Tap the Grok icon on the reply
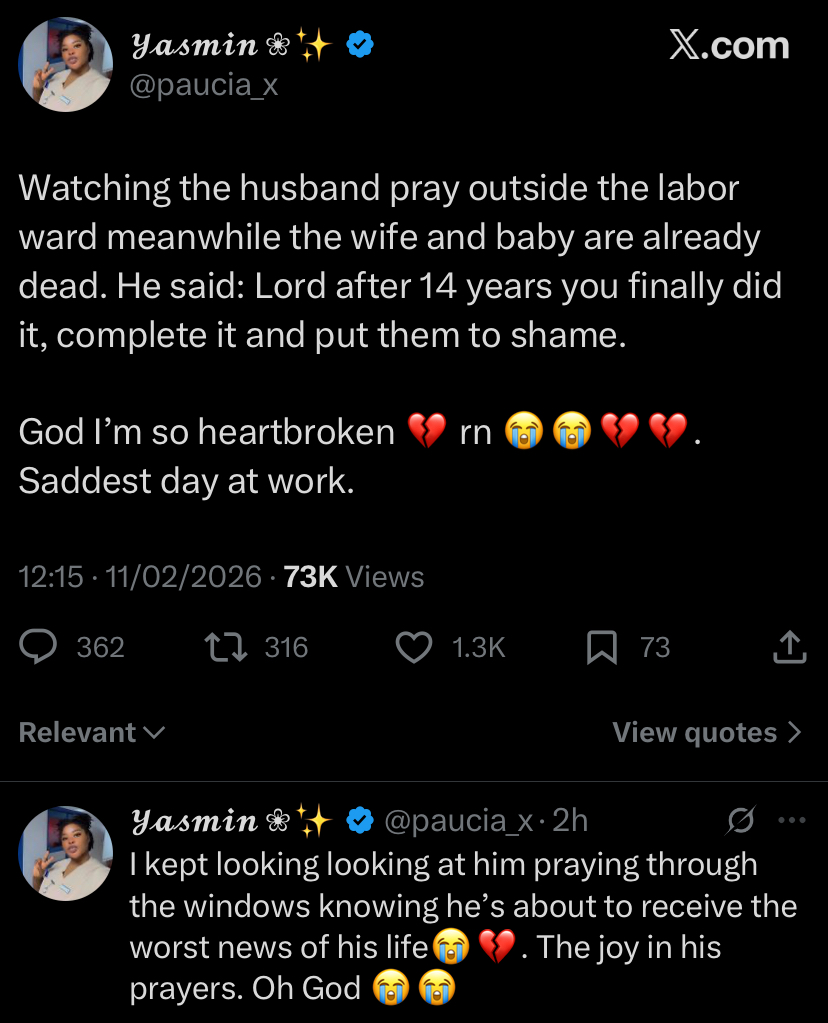Screen dimensions: 828x1023 741,821
